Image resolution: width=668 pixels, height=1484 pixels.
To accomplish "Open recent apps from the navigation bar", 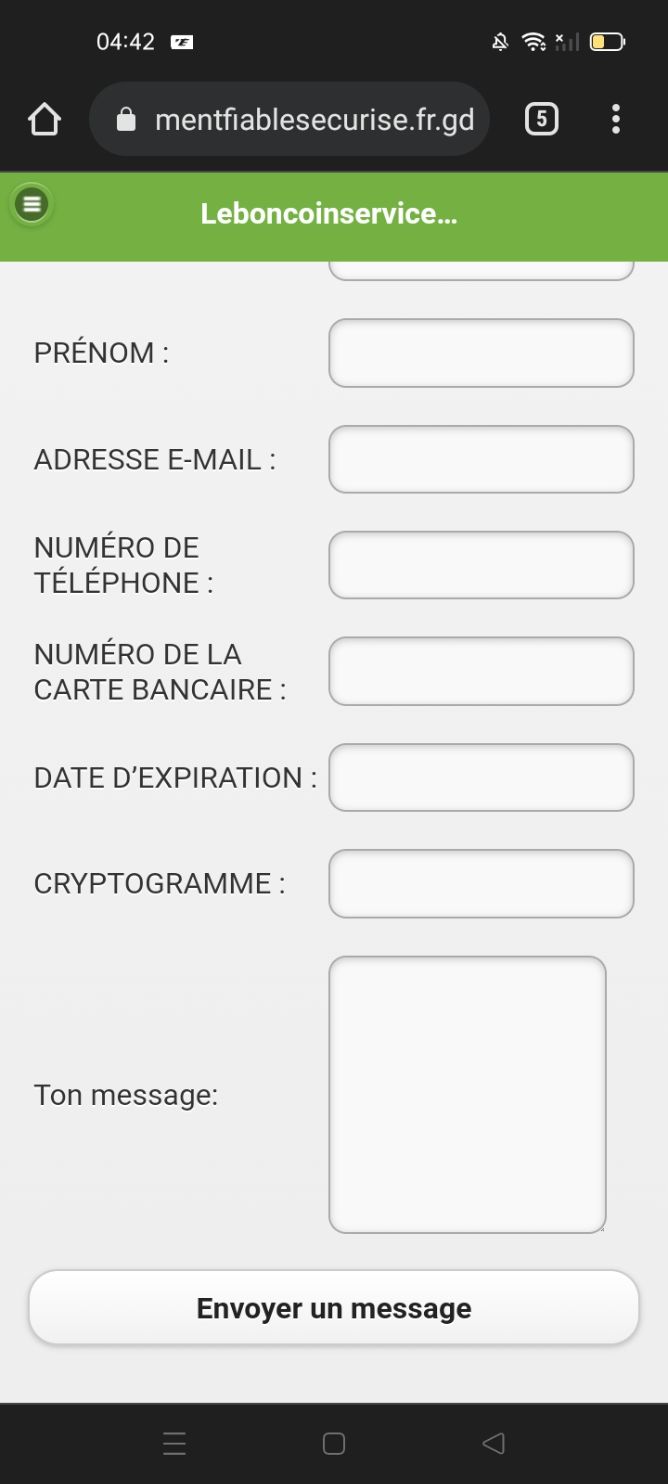I will click(x=174, y=1443).
